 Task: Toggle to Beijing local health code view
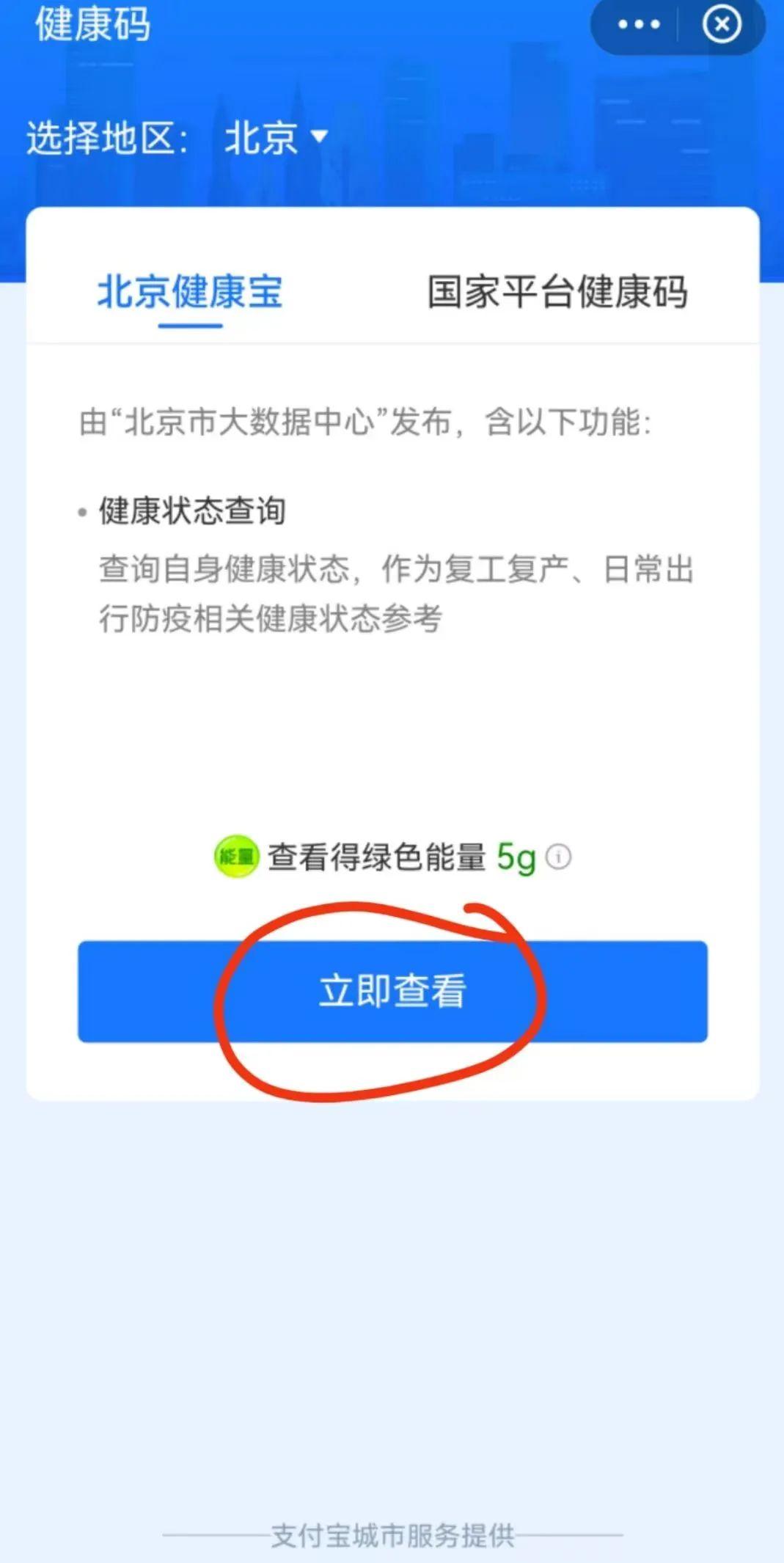click(189, 292)
